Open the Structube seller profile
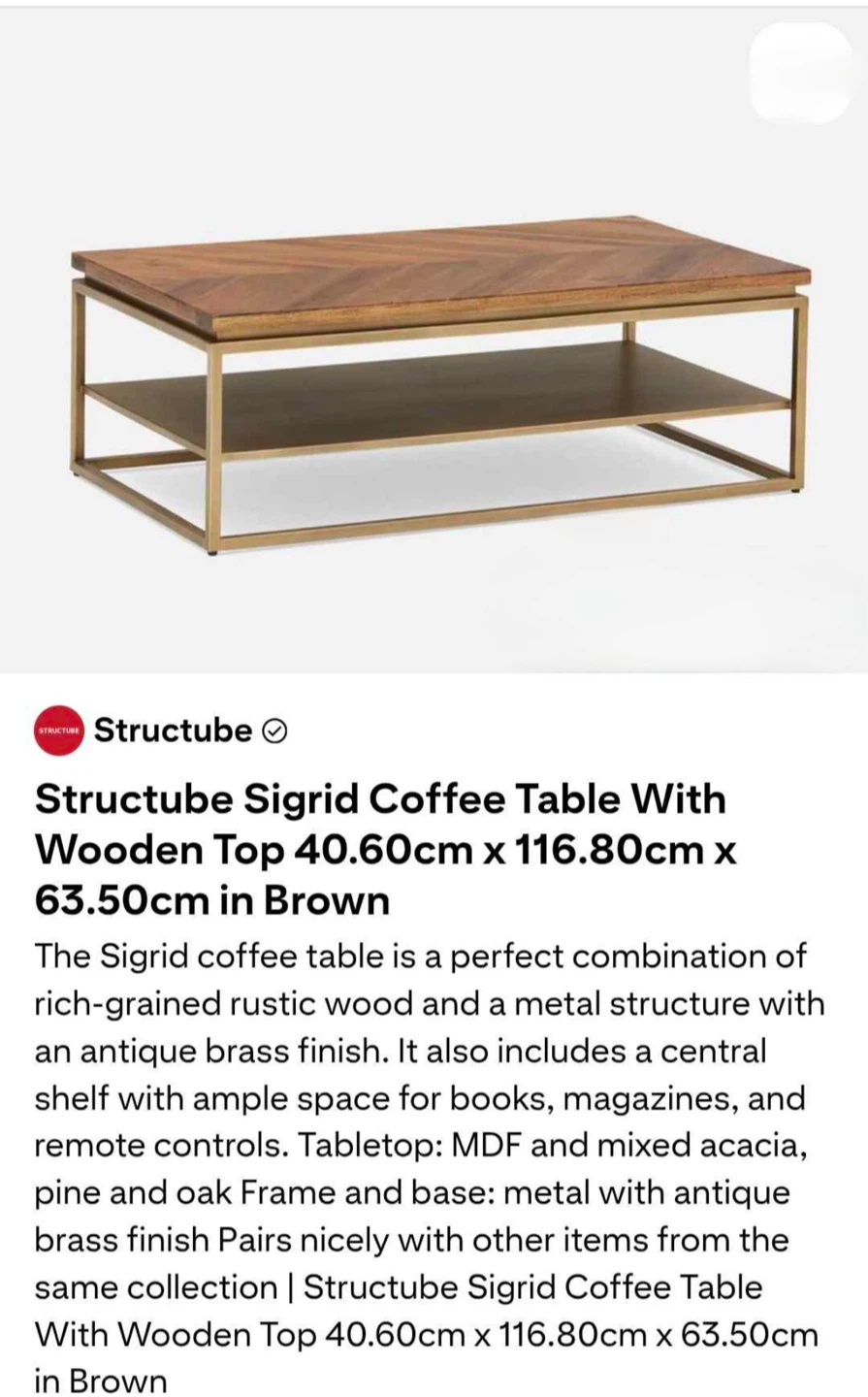Viewport: 868px width, 1397px height. pos(172,730)
